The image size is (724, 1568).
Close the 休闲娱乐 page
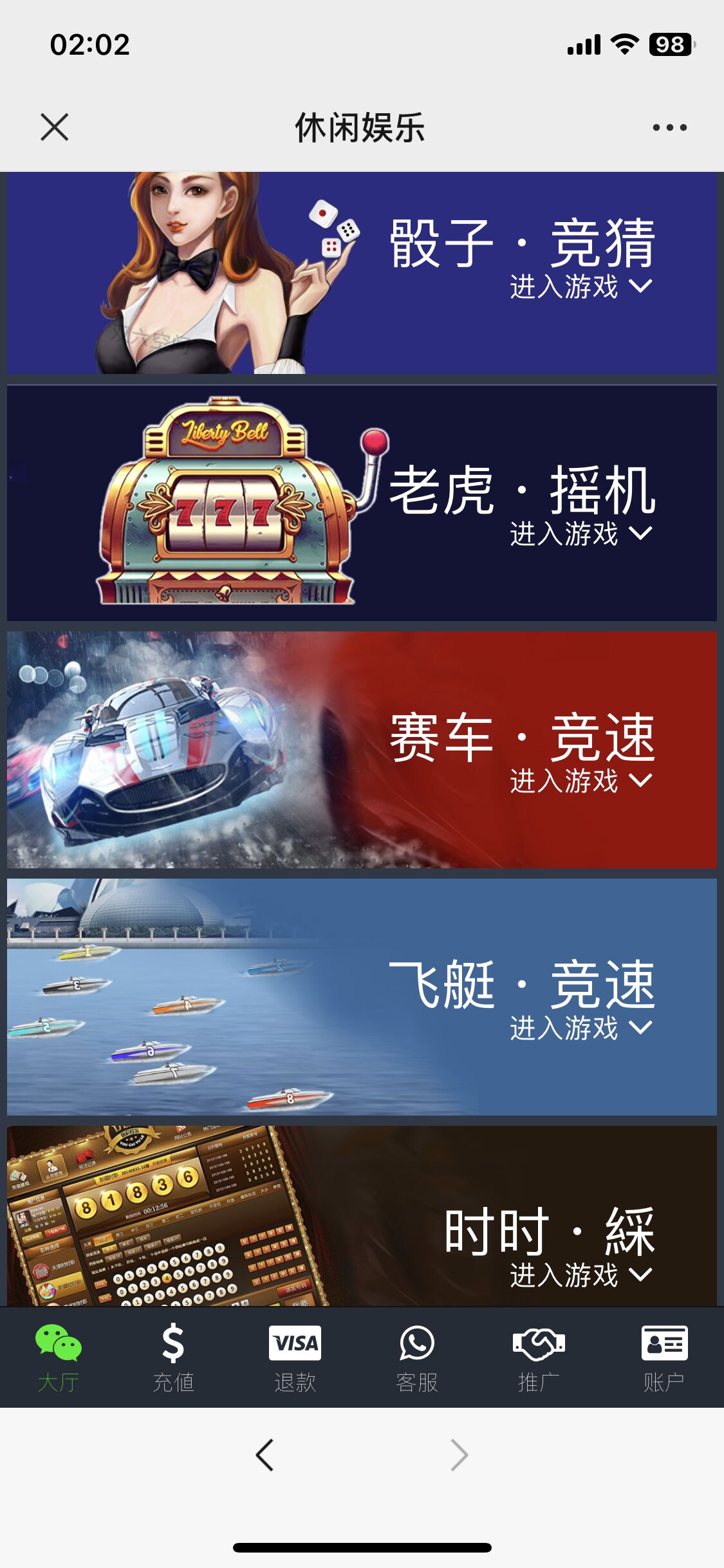55,127
